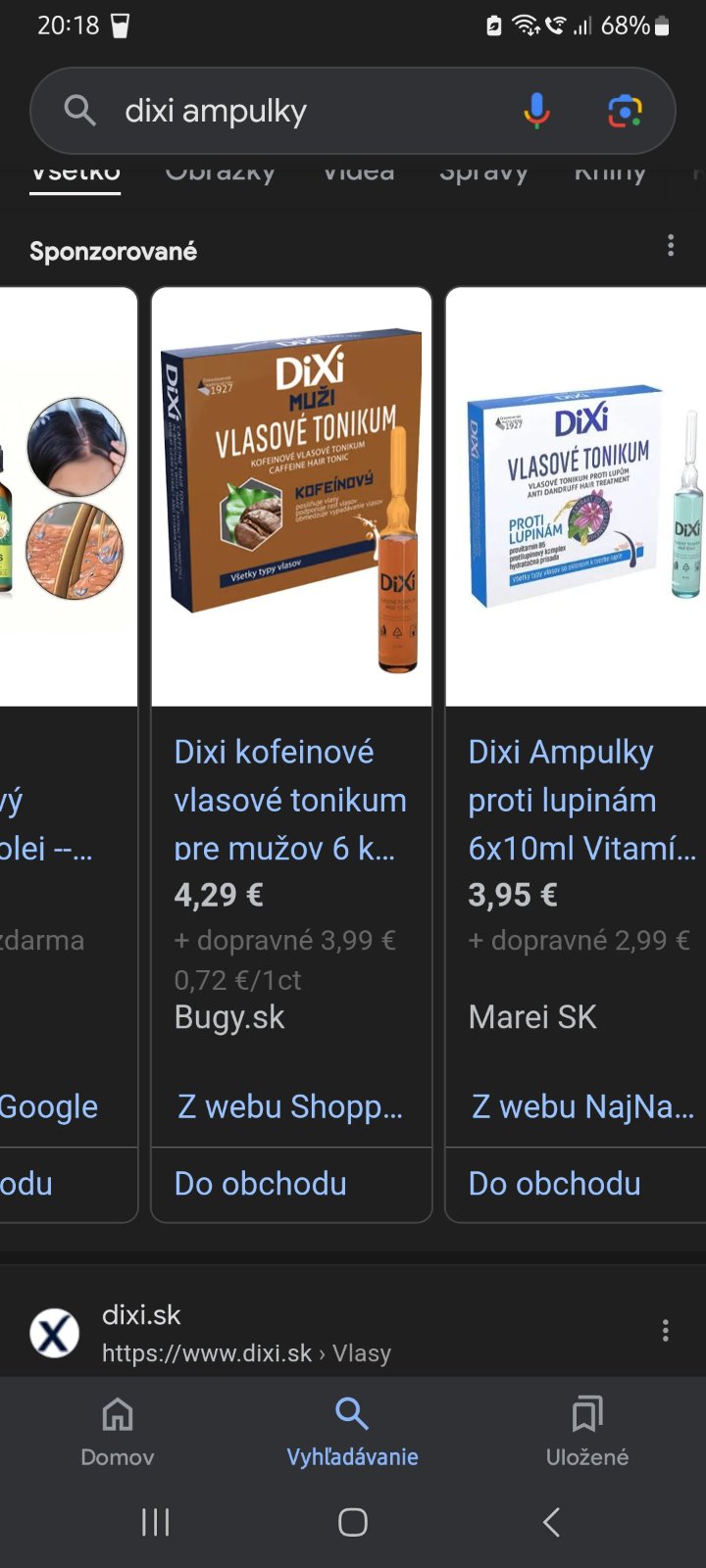Open Google Lens camera search

[x=625, y=111]
